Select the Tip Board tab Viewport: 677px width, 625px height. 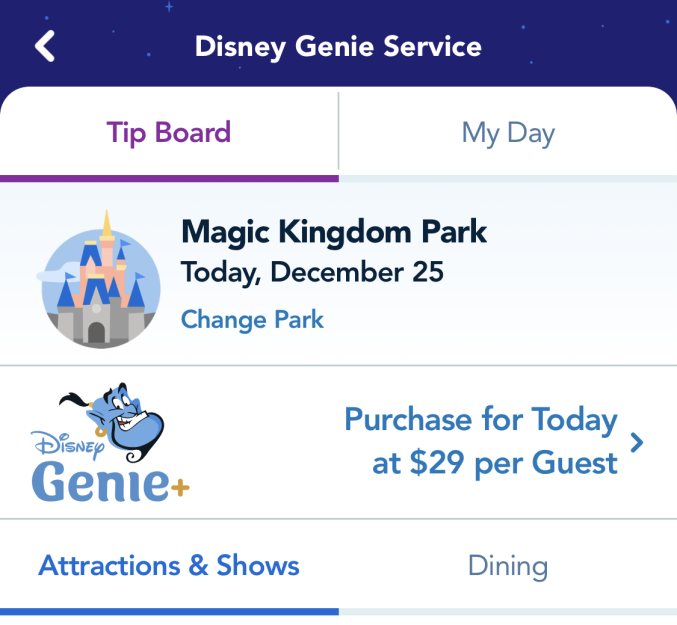(x=169, y=133)
